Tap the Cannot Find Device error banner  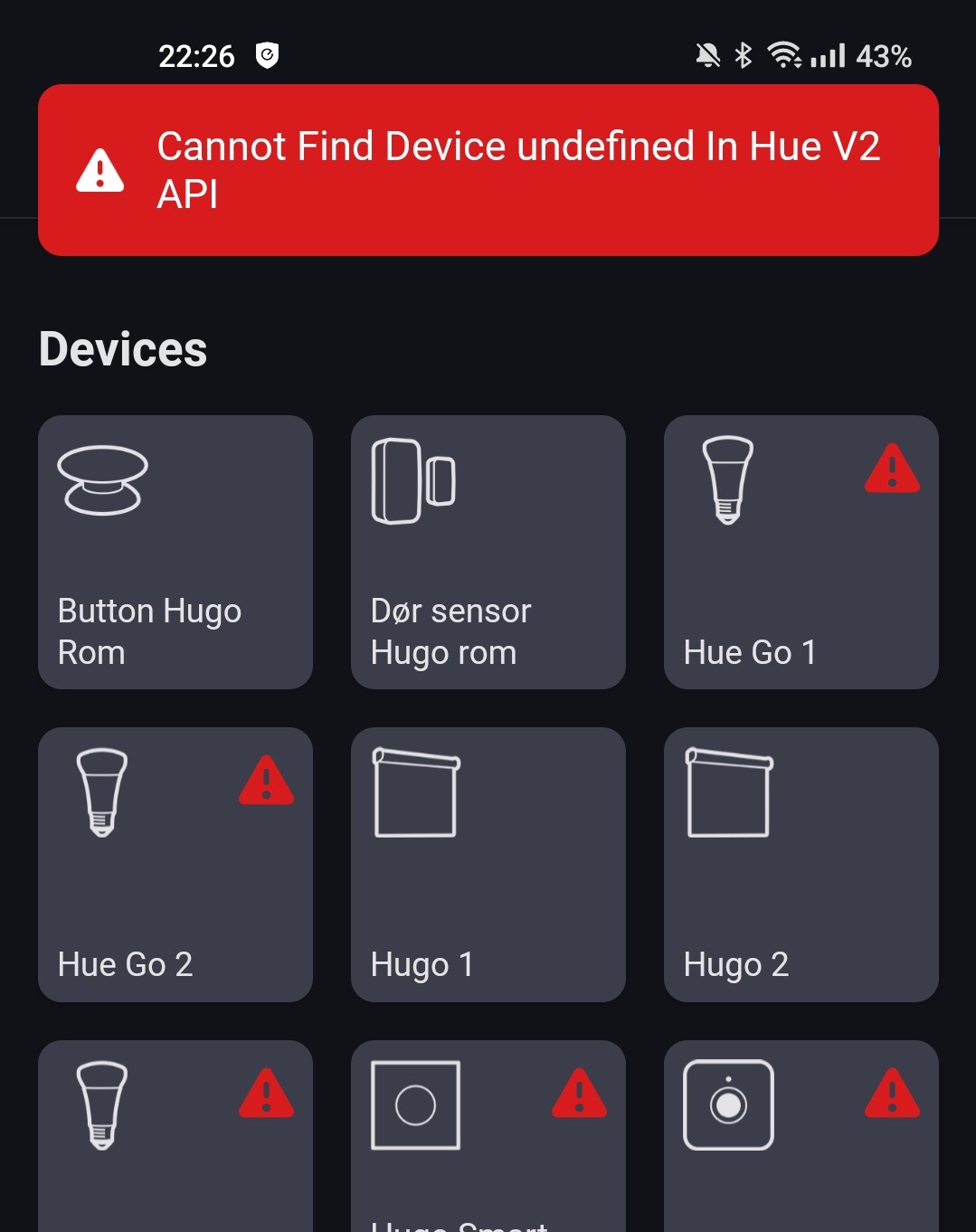coord(488,170)
